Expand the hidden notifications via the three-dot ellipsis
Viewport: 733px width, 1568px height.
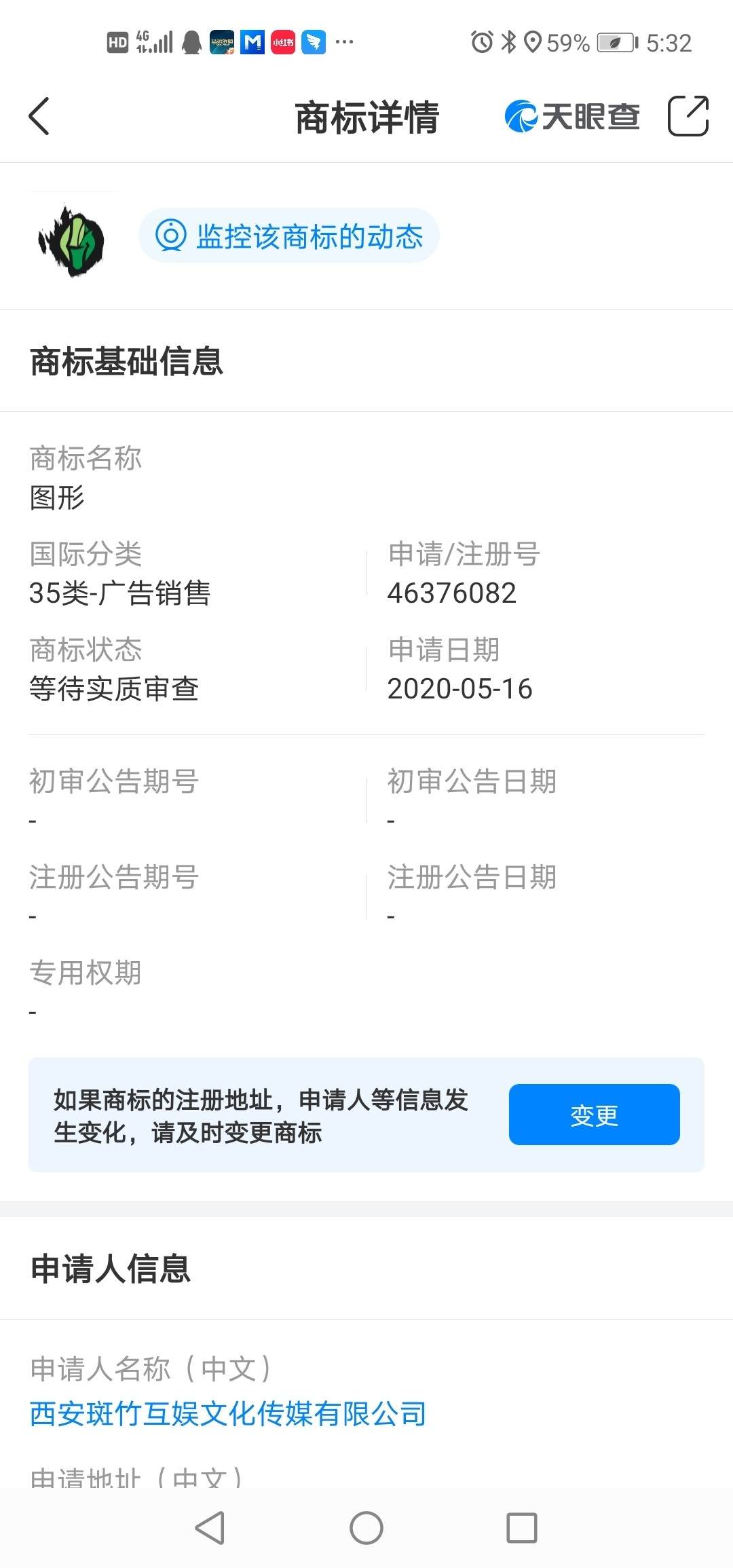[346, 42]
